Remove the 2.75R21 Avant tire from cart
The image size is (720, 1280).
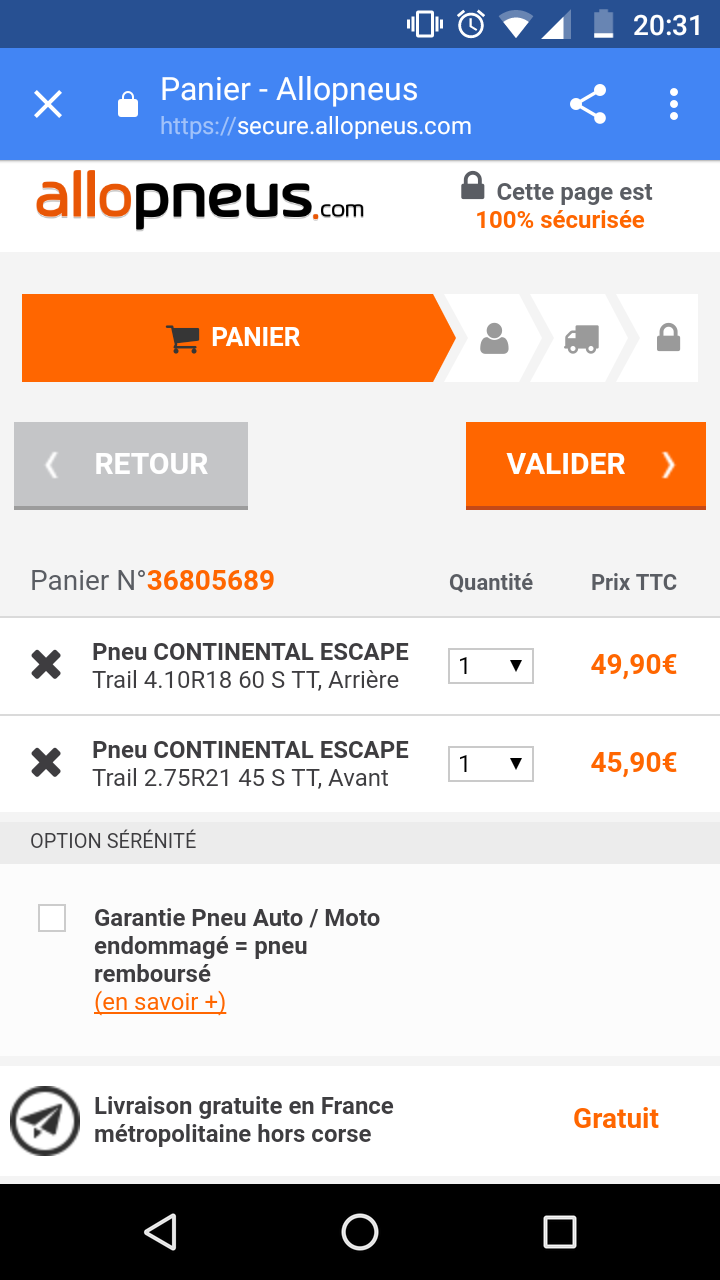pos(46,763)
